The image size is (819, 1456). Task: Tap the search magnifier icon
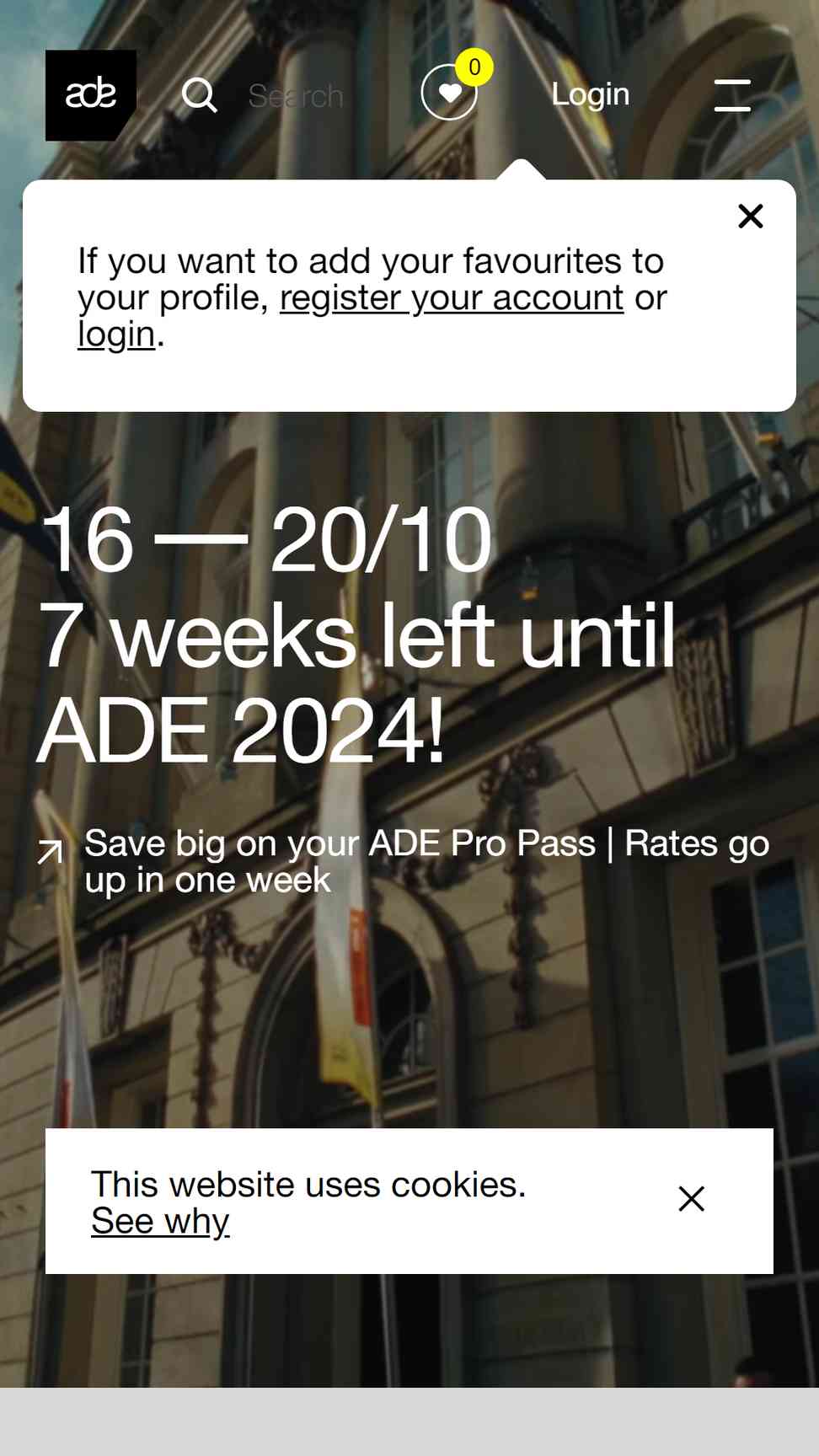pyautogui.click(x=200, y=95)
